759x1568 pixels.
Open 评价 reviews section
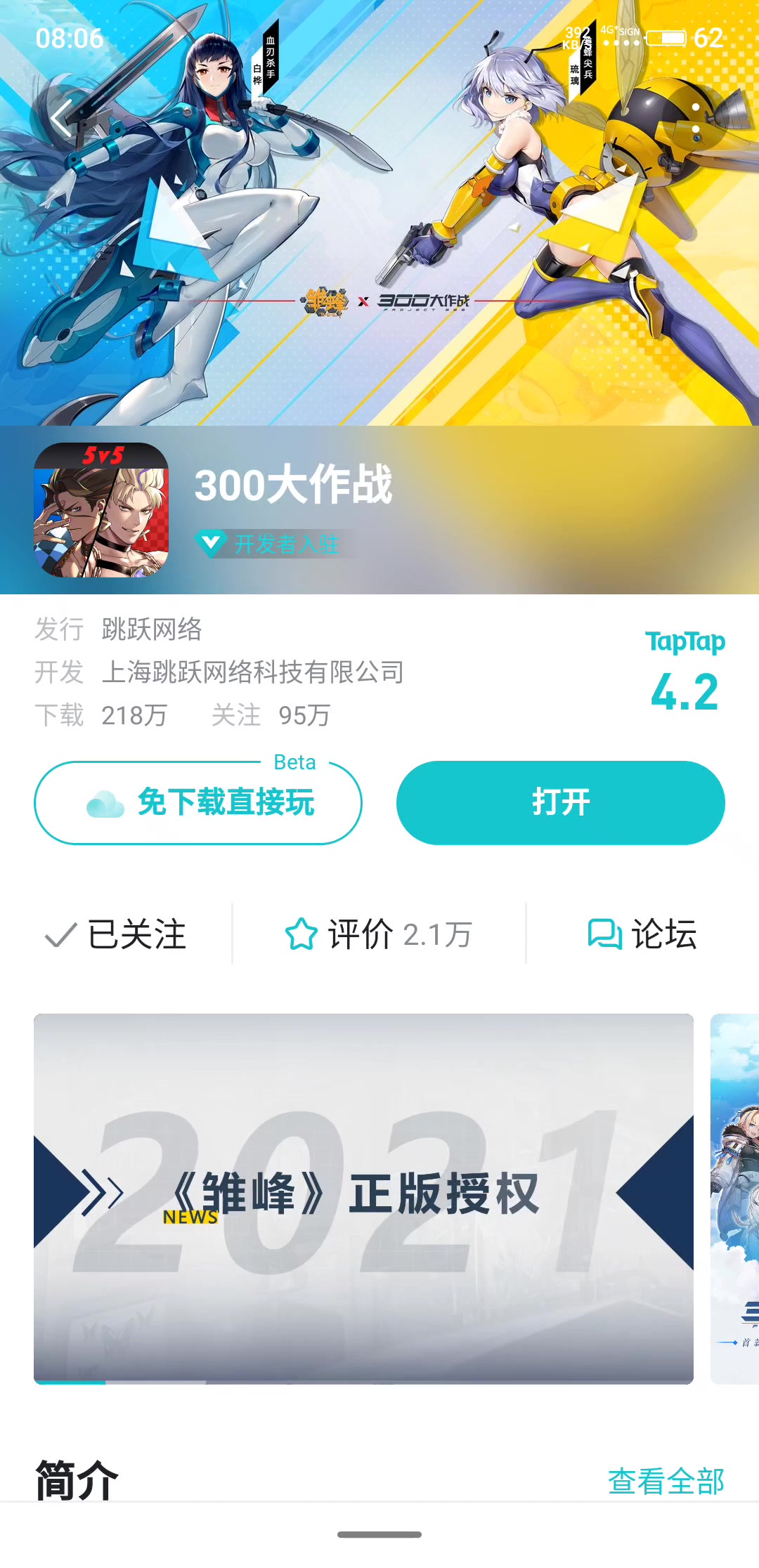point(378,934)
